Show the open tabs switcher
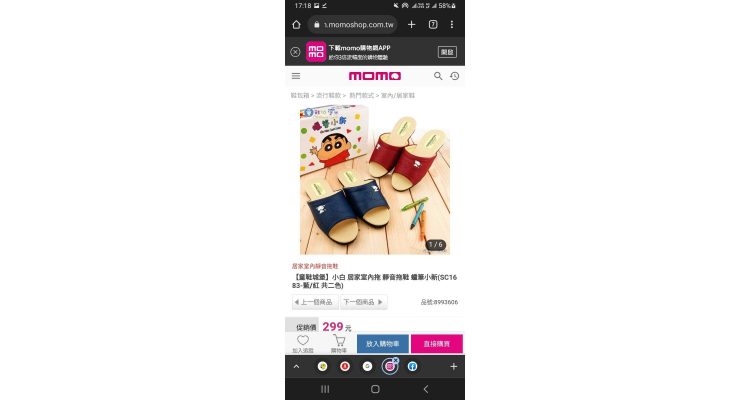The width and height of the screenshot is (750, 400). point(433,24)
